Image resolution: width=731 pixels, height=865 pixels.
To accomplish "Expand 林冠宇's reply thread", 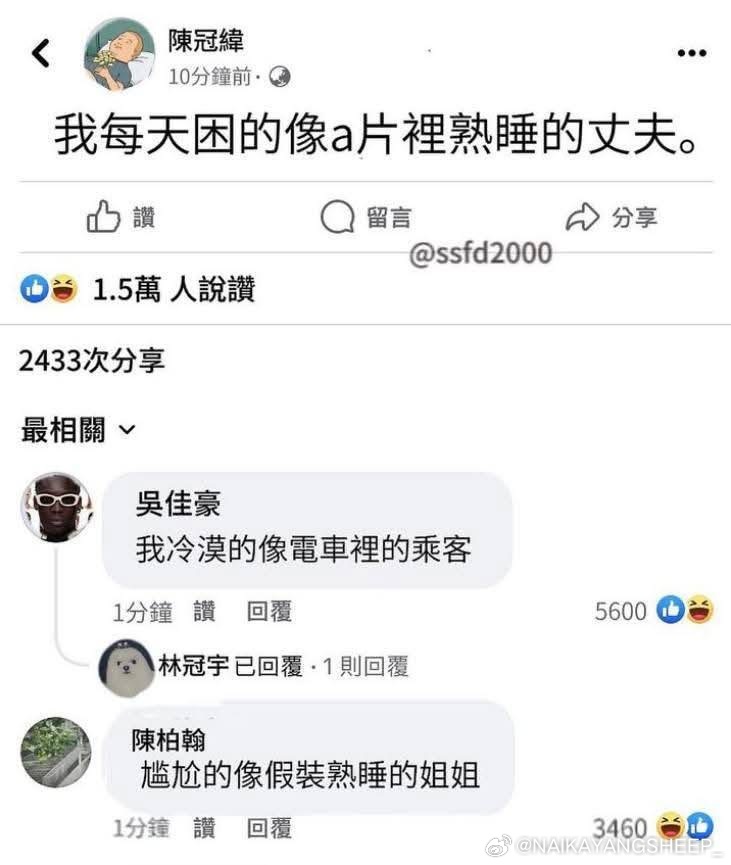I will tap(283, 666).
